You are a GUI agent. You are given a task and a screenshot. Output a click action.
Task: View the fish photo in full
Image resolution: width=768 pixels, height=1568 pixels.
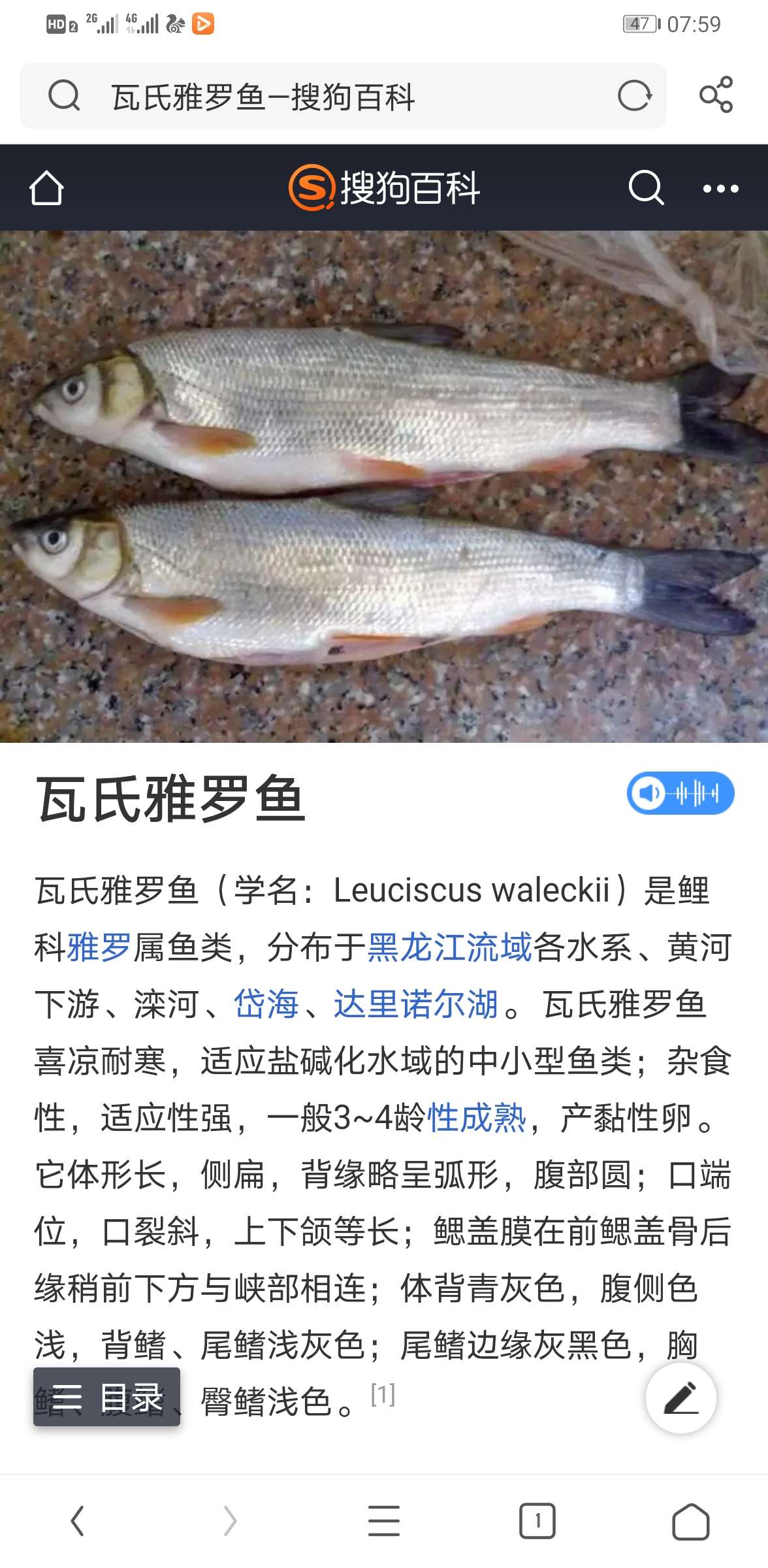(384, 487)
